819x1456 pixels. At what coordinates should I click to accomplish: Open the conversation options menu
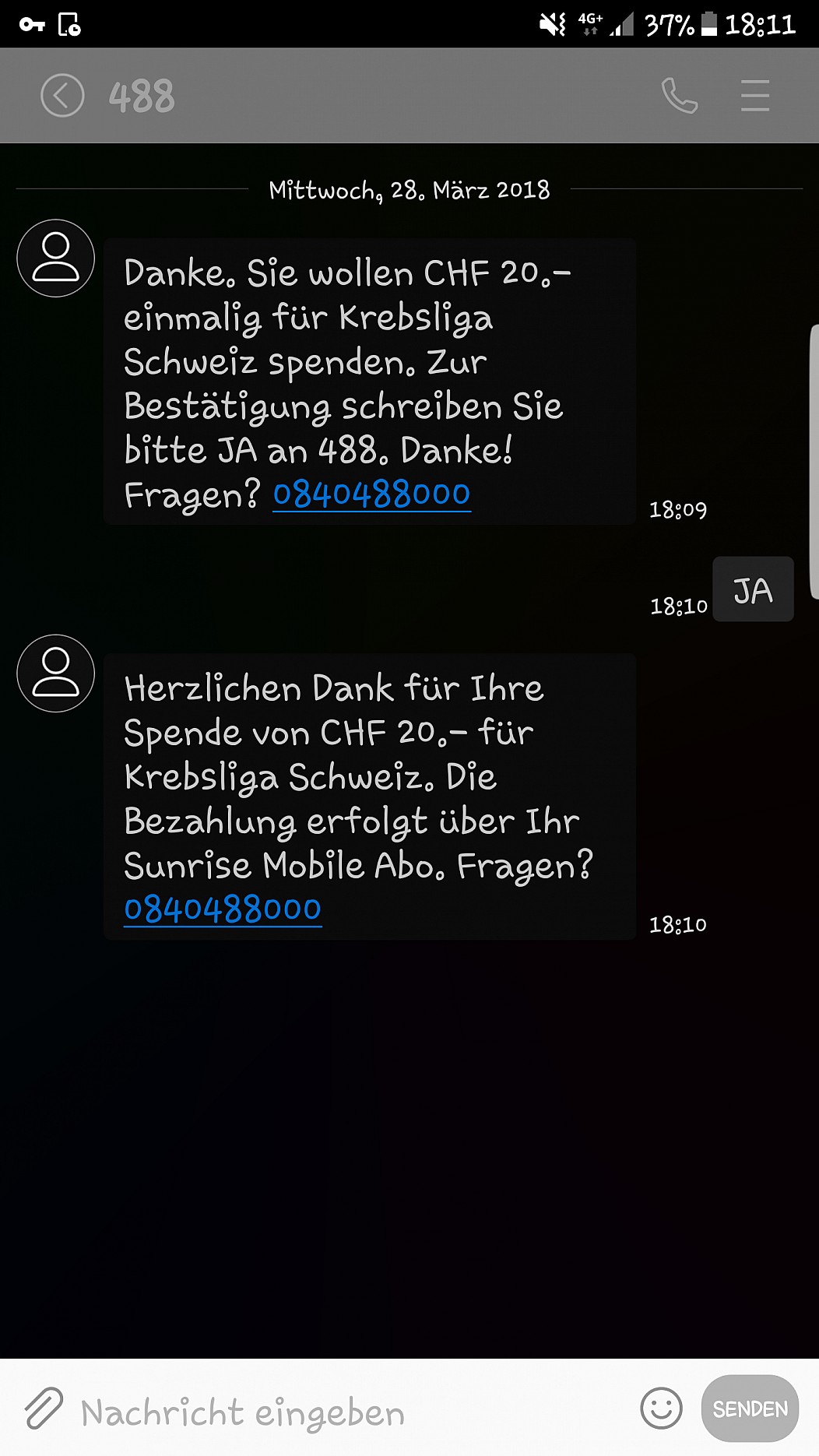pos(754,96)
